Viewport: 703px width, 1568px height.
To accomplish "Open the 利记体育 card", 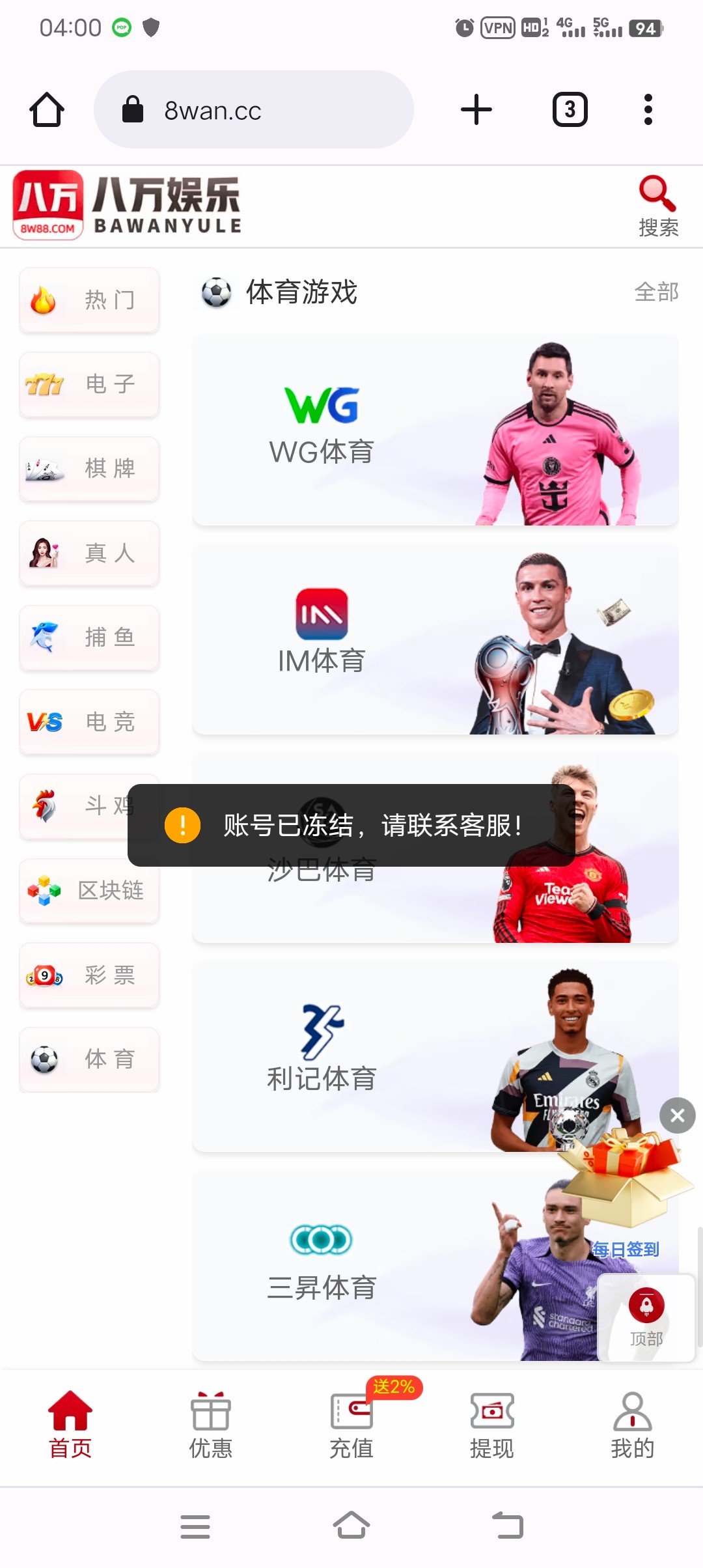I will (435, 1056).
